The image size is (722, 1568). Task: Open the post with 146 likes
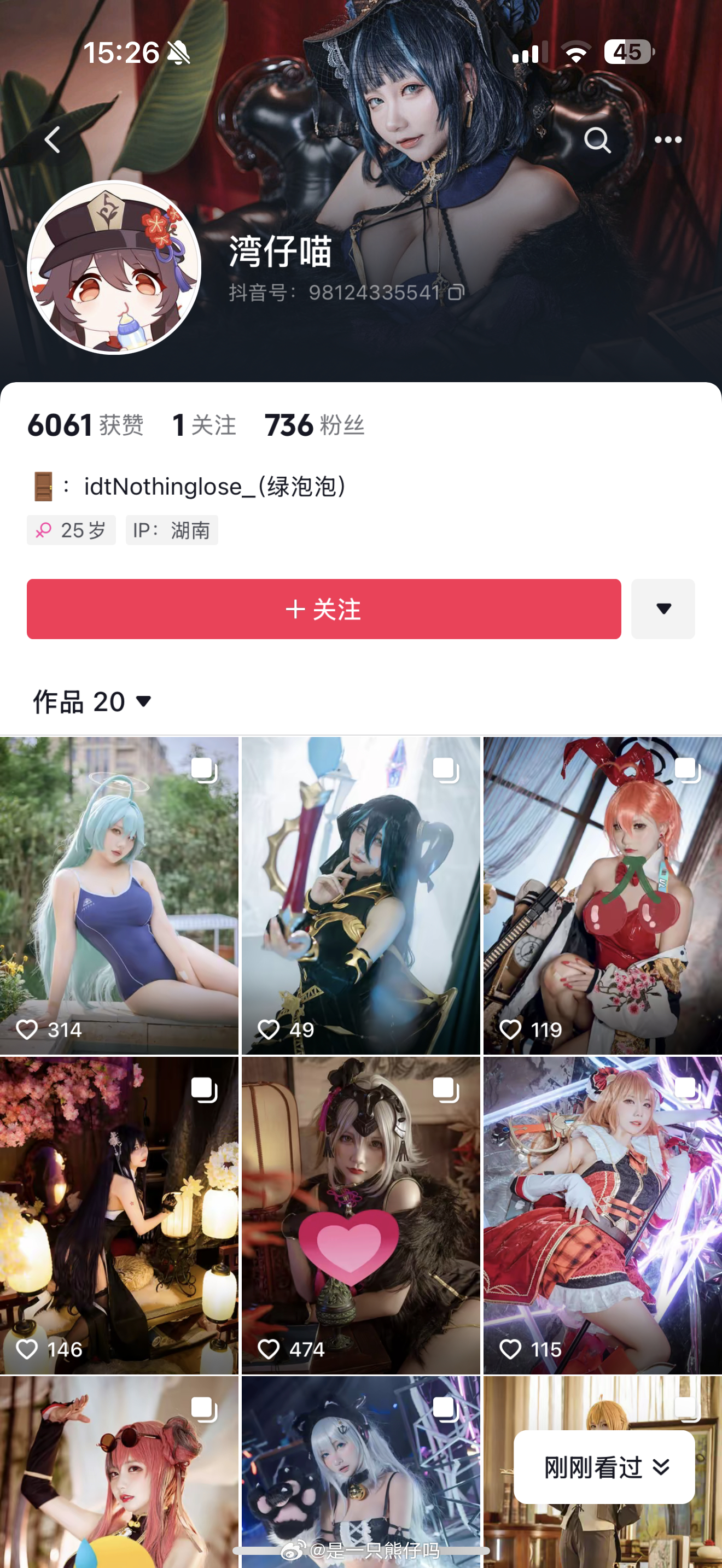(x=119, y=1214)
